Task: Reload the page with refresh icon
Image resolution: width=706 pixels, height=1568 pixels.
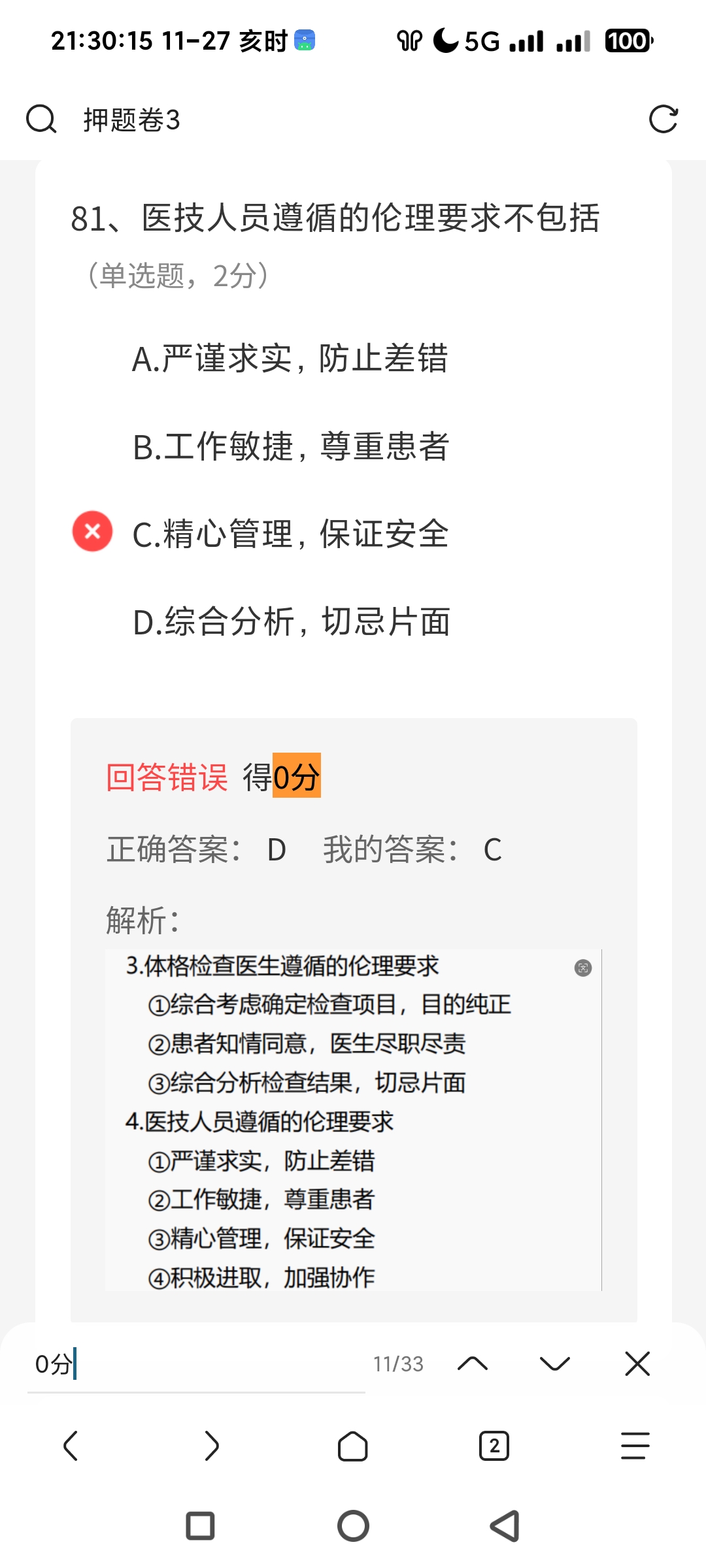Action: (663, 120)
